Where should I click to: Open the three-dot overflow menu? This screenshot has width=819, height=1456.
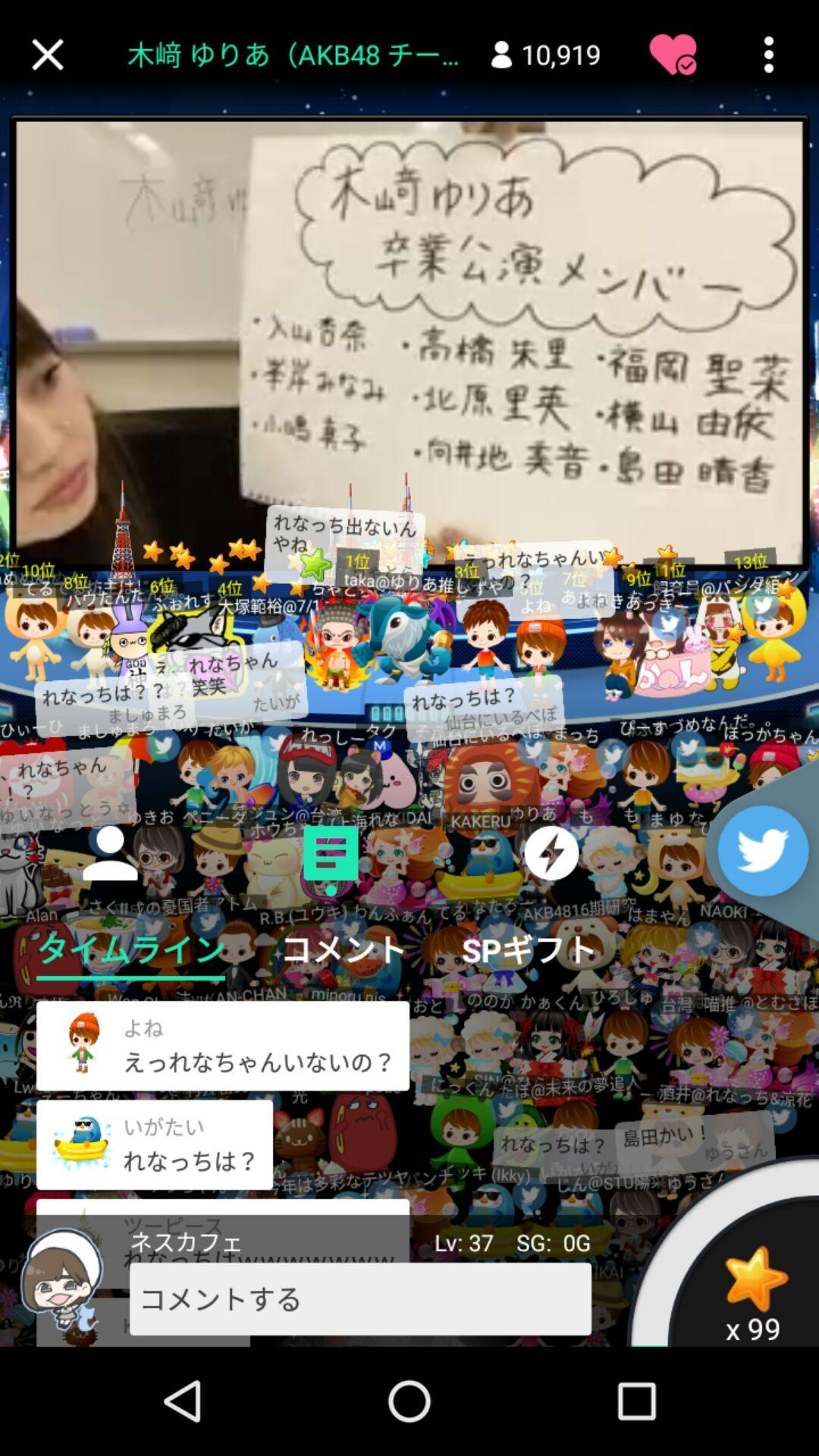click(x=768, y=55)
